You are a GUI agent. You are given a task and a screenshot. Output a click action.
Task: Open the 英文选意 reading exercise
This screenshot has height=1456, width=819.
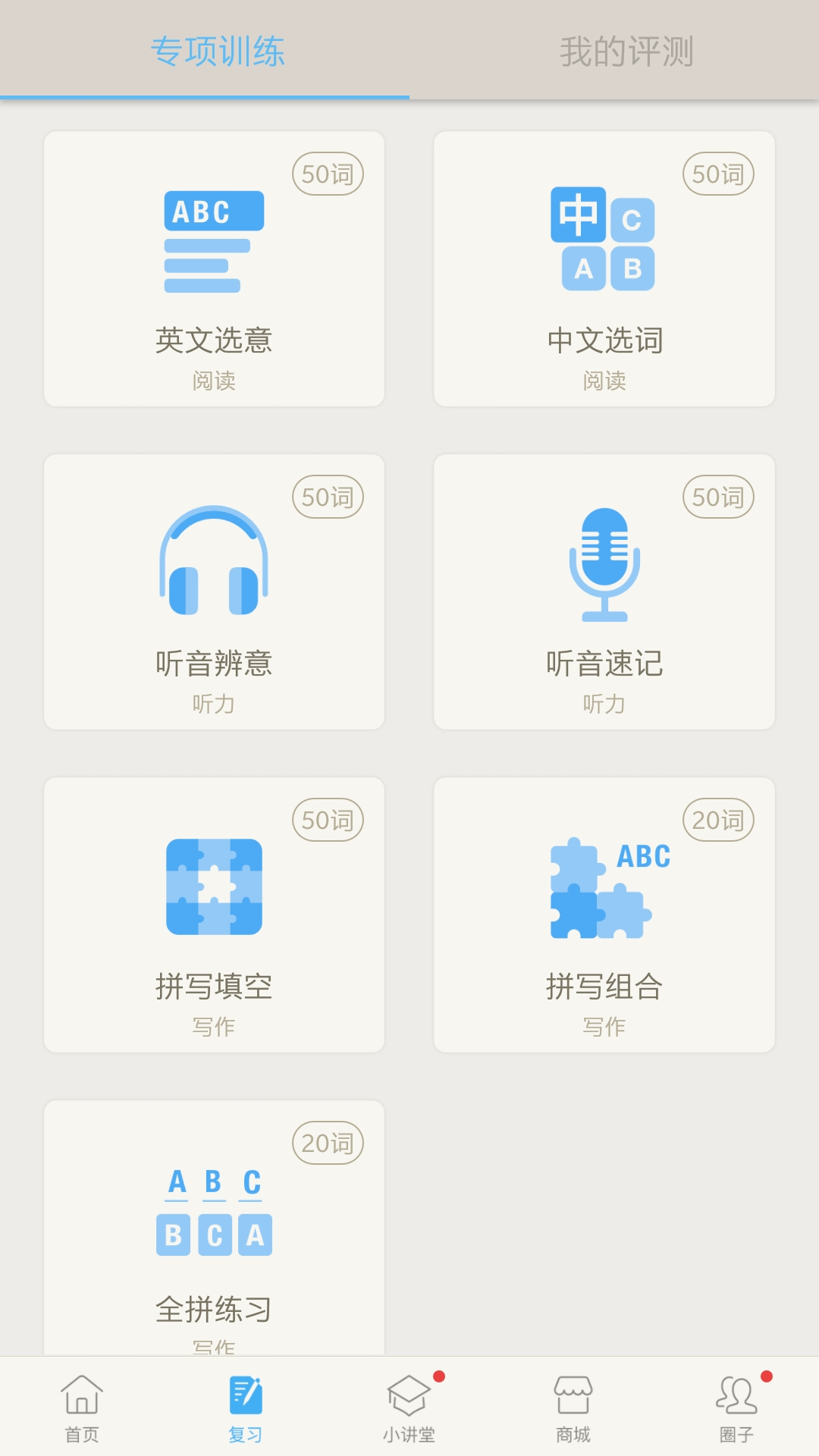pos(214,269)
